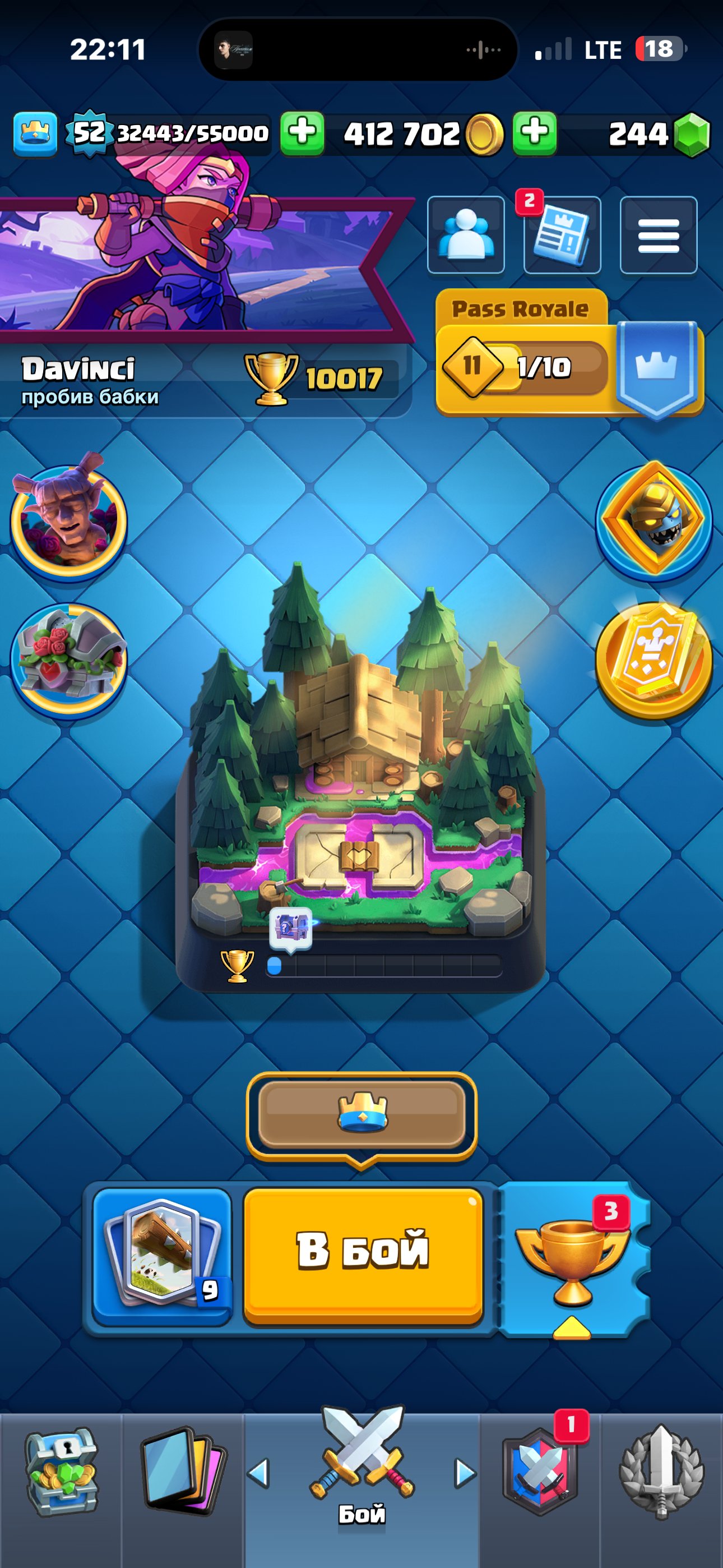Open the news feed icon
723x1568 pixels.
coord(562,235)
